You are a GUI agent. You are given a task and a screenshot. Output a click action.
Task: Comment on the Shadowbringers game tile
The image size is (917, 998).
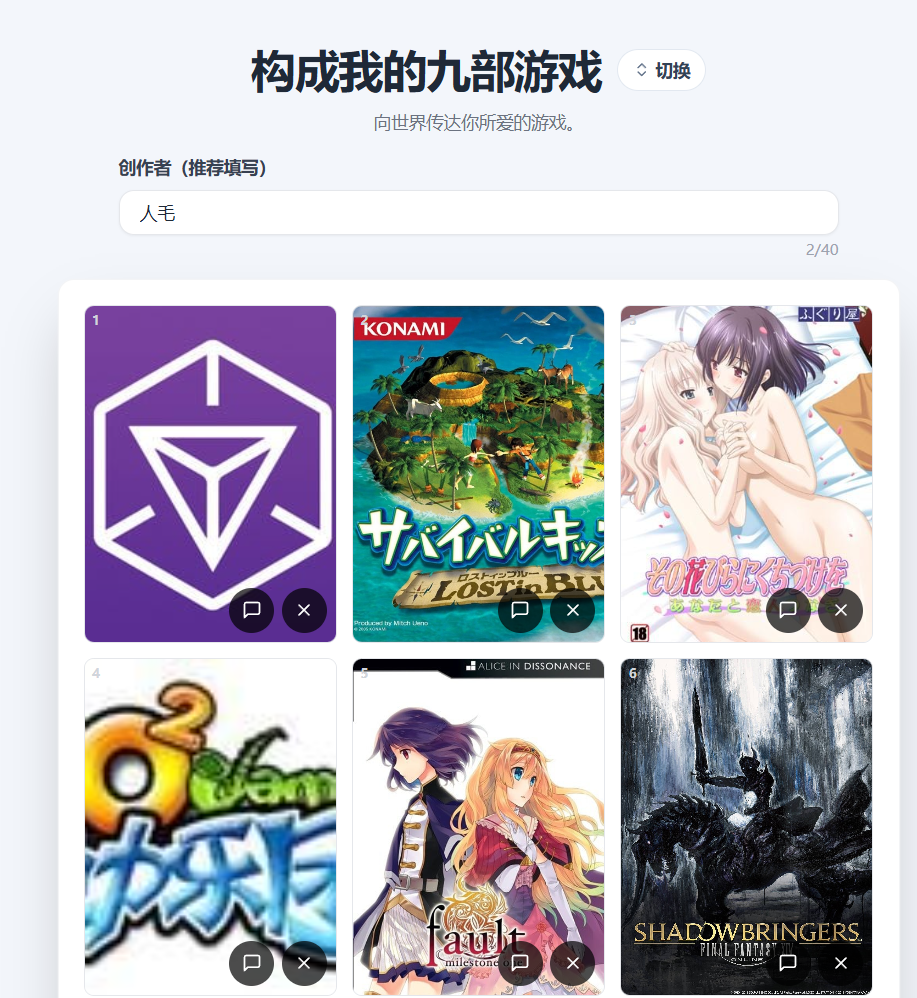coord(788,963)
